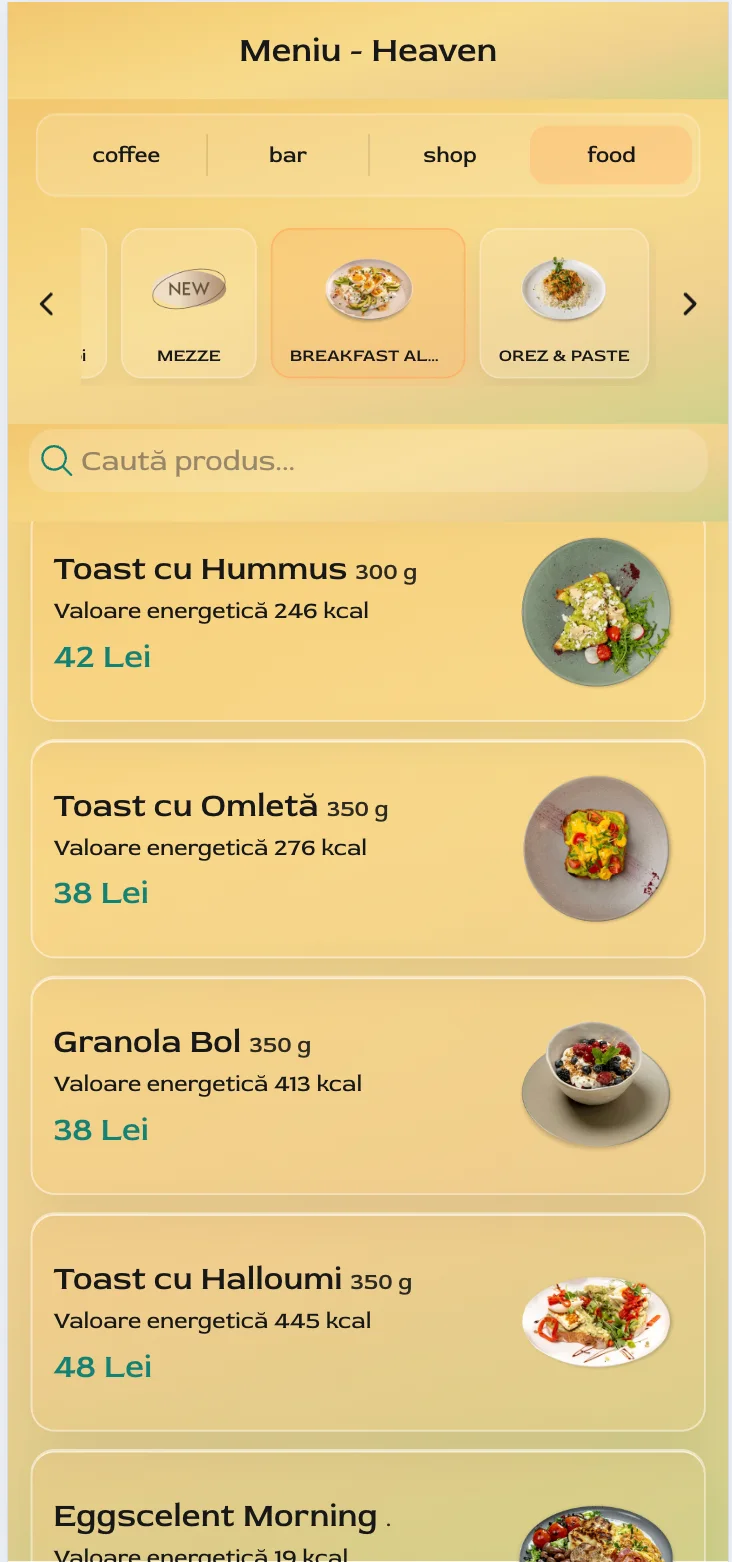Open the Granola Bol card
This screenshot has width=732, height=1562.
(368, 1085)
